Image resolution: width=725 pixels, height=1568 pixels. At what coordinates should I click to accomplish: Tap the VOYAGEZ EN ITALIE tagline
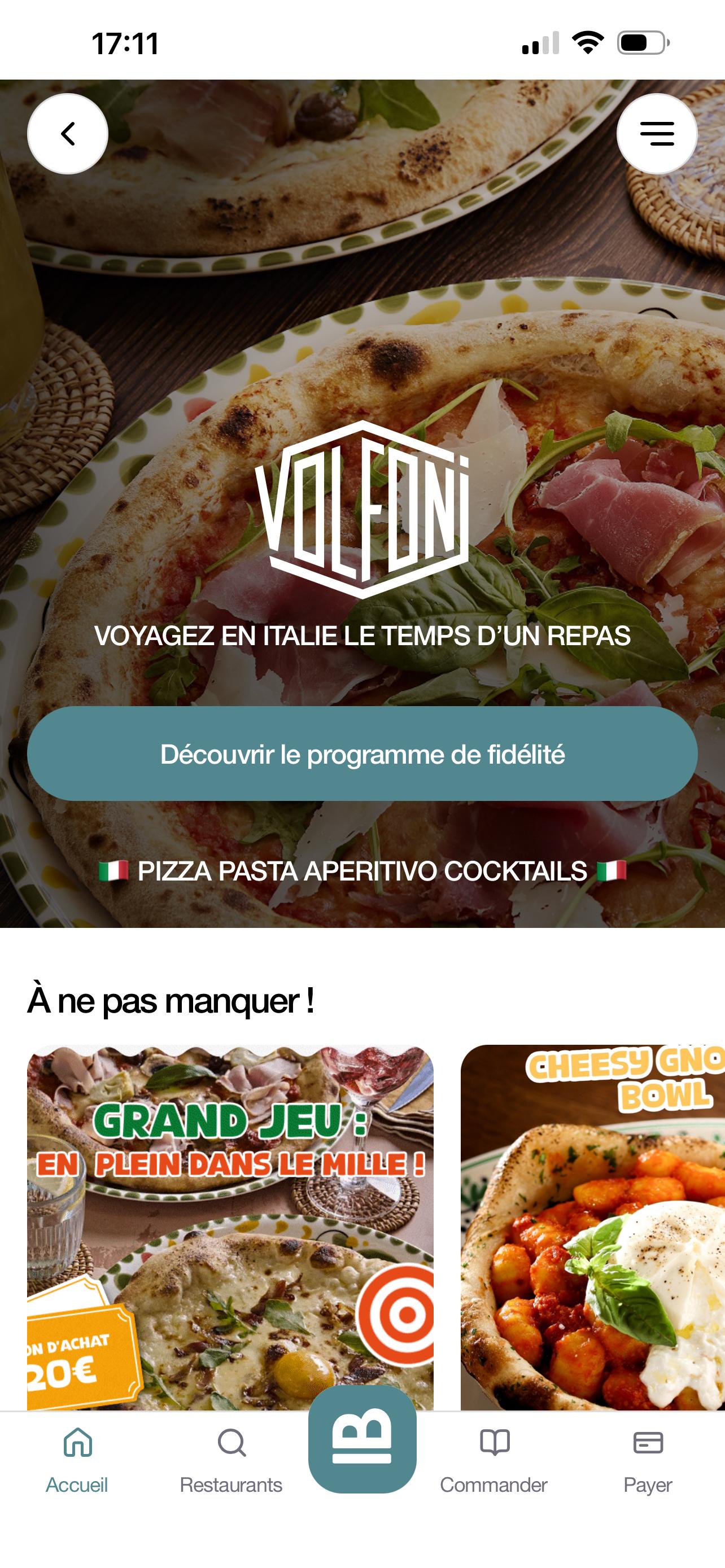pos(362,637)
